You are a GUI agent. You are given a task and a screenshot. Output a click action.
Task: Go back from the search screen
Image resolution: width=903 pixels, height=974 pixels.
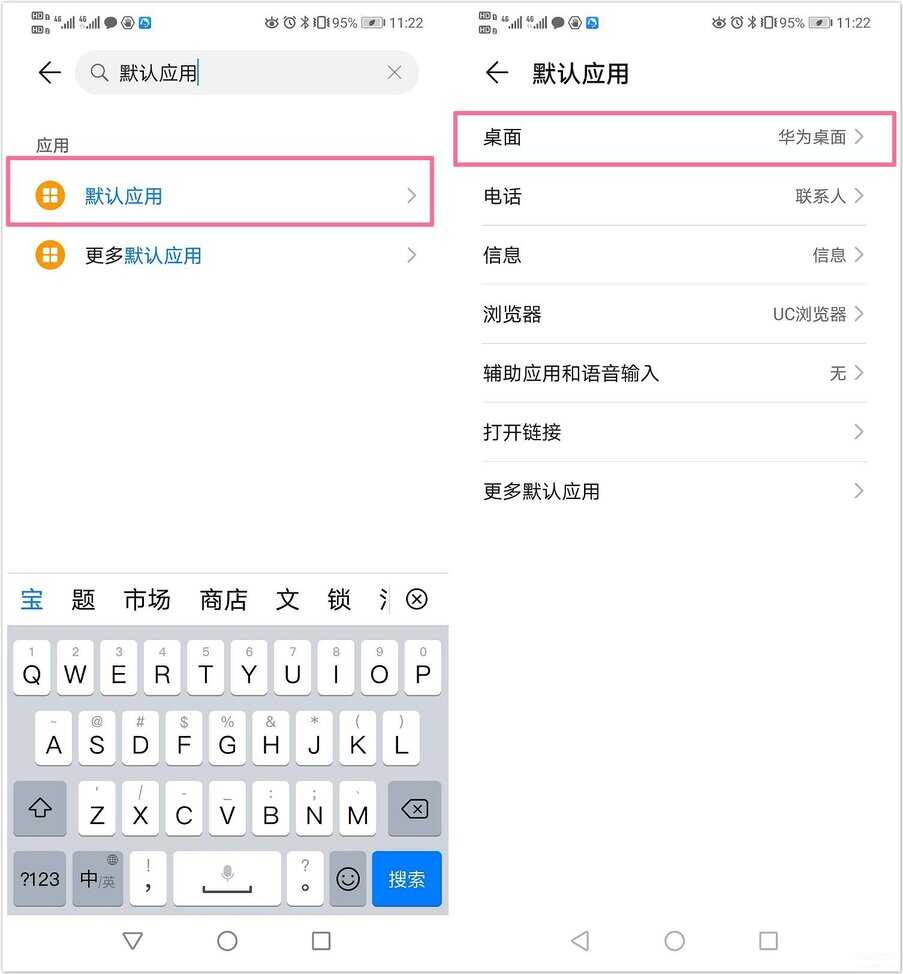[49, 72]
